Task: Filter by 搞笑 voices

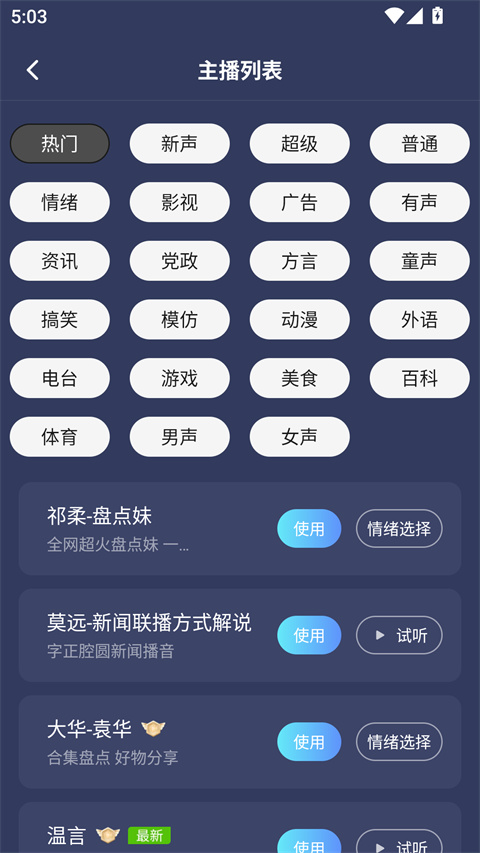Action: point(60,319)
